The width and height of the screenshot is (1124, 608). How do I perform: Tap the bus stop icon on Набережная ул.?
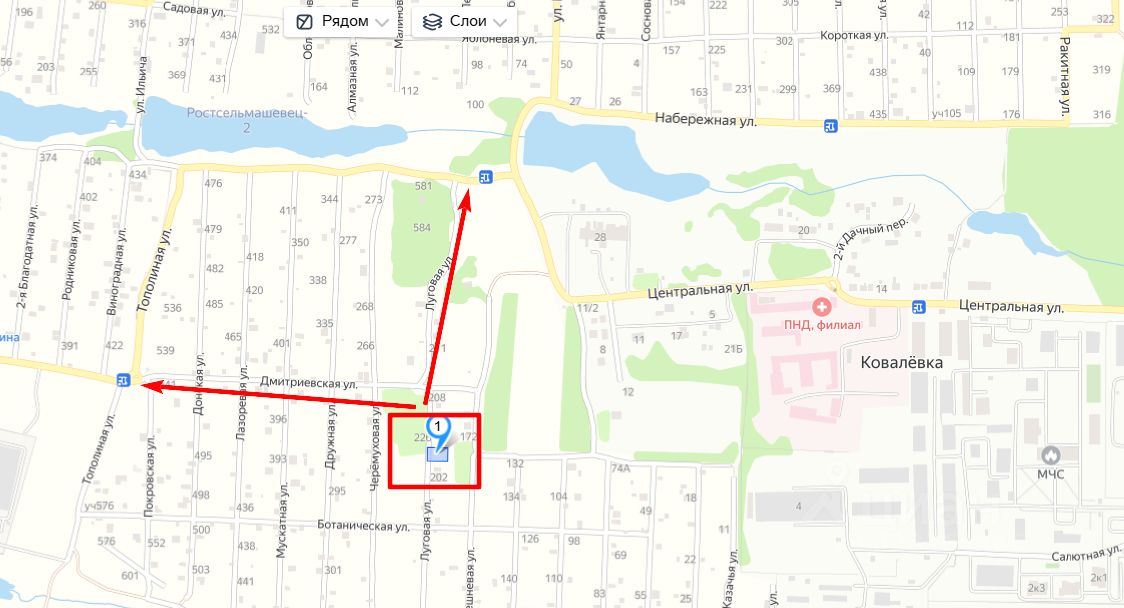tap(830, 126)
